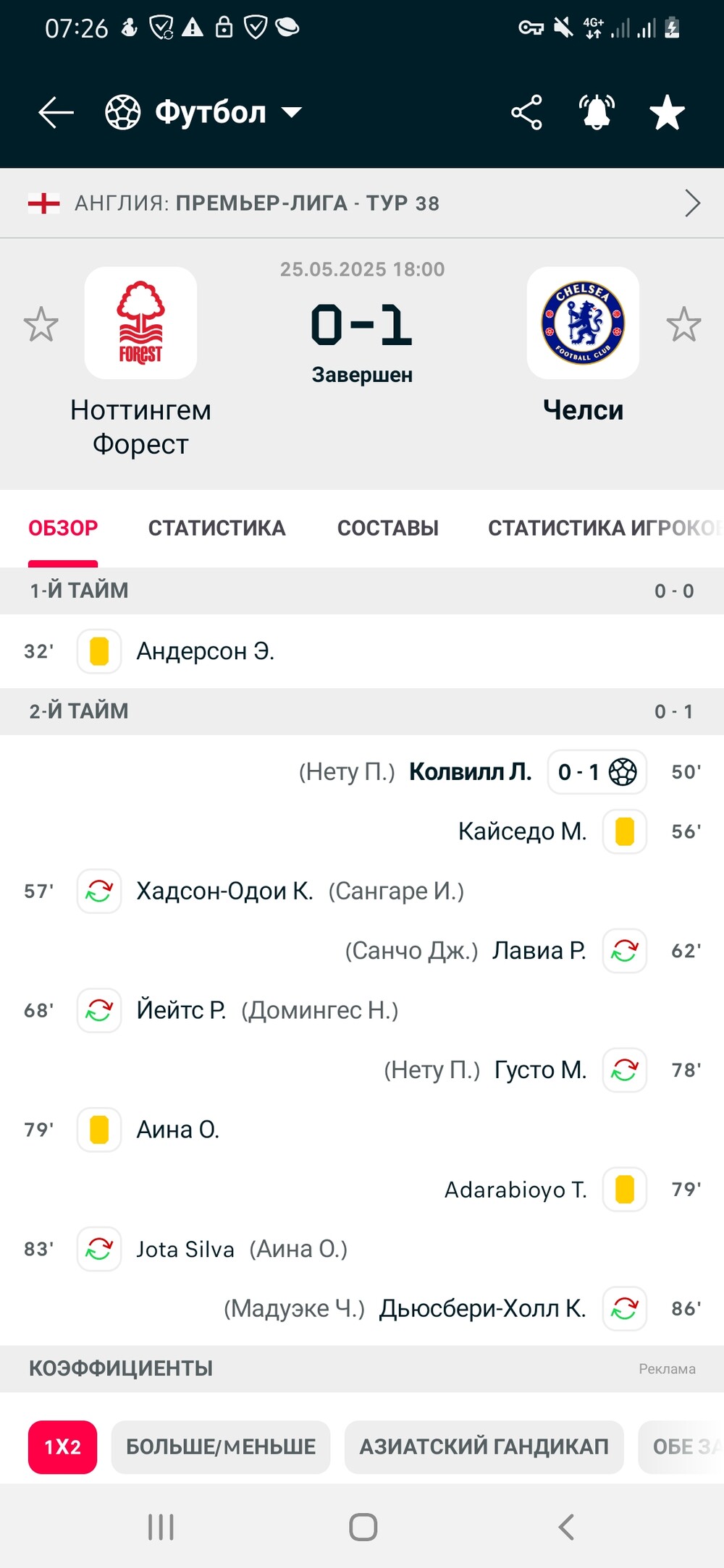This screenshot has height=1568, width=724.
Task: Switch to the Составы tab
Action: pyautogui.click(x=388, y=528)
